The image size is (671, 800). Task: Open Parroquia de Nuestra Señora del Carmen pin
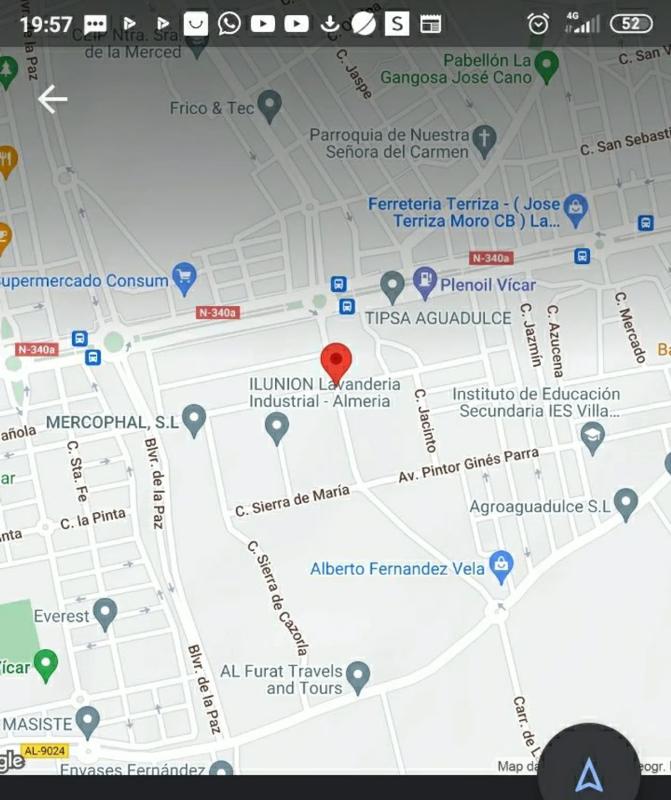pyautogui.click(x=485, y=140)
